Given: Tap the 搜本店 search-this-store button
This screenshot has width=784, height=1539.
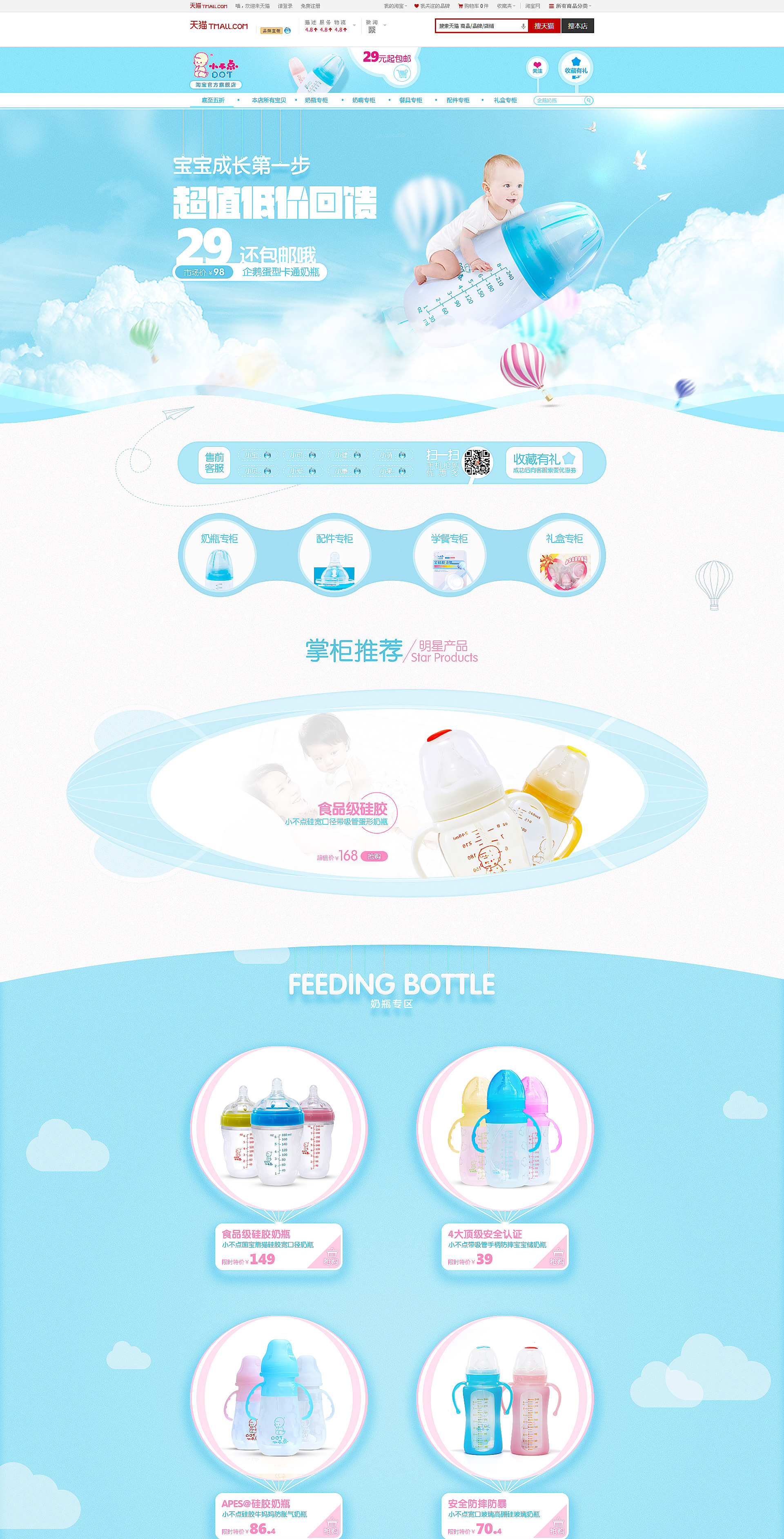Looking at the screenshot, I should [577, 26].
